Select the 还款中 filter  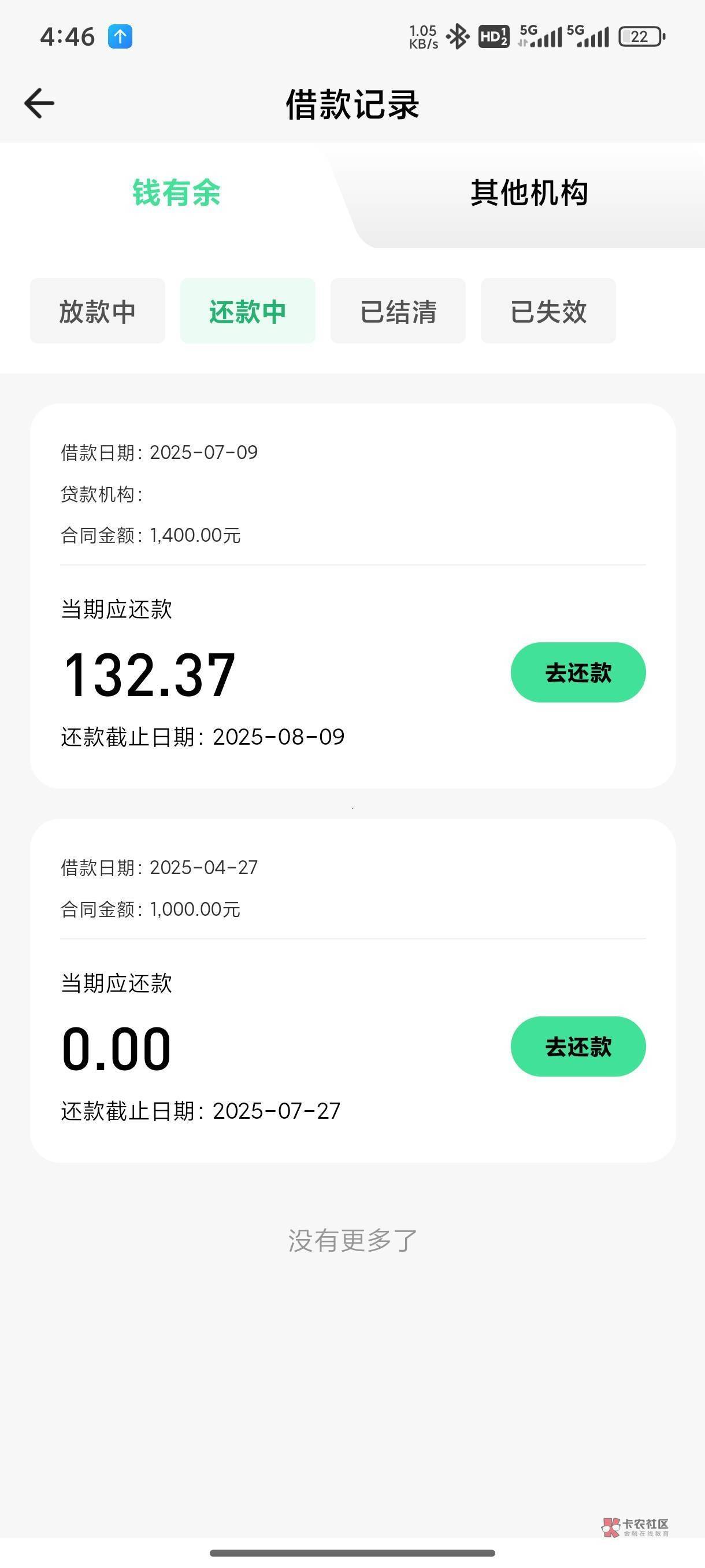[x=247, y=311]
